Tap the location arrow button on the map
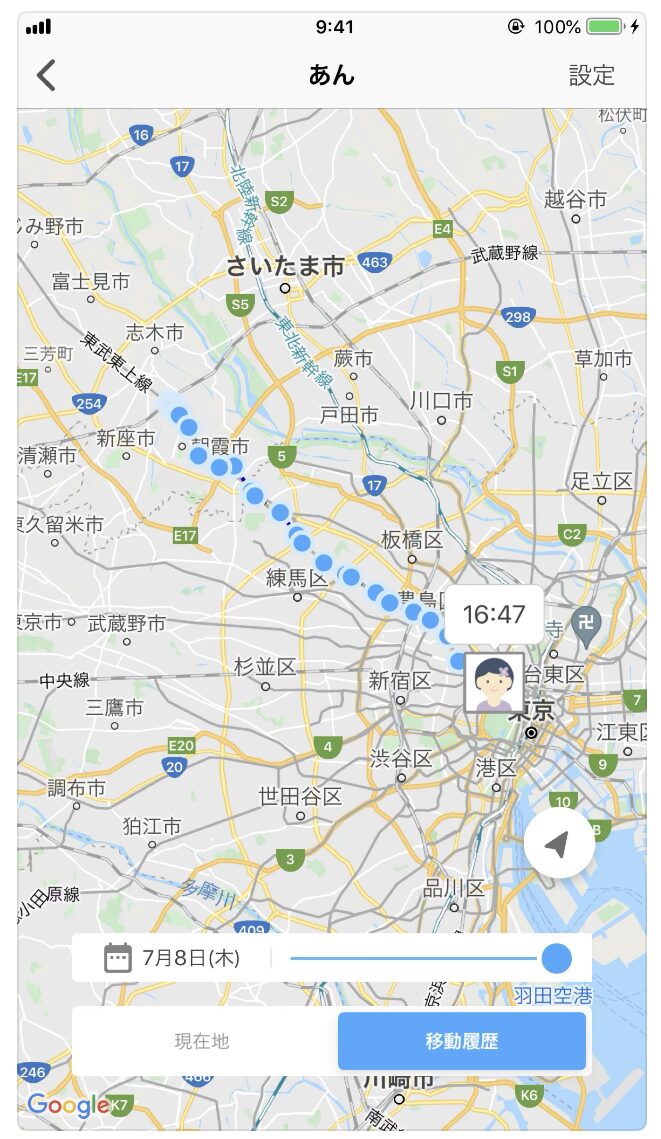Screen dimensions: 661x1139 [559, 844]
